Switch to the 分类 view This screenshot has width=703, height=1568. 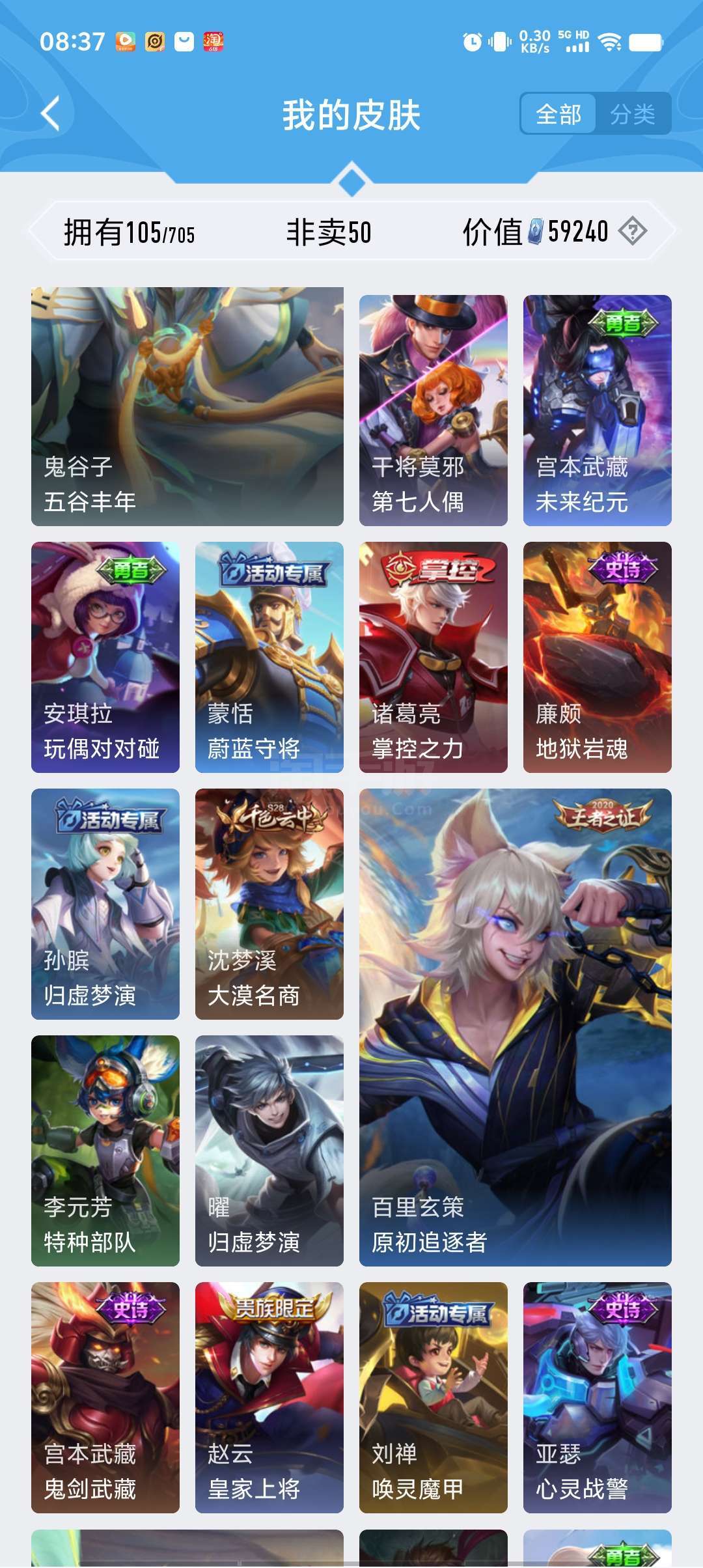tap(632, 115)
